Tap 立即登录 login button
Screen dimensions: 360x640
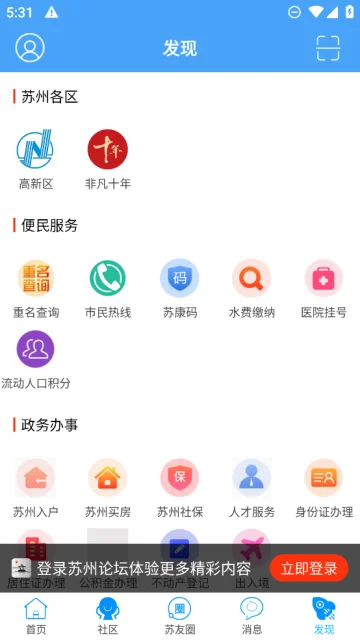coord(309,568)
